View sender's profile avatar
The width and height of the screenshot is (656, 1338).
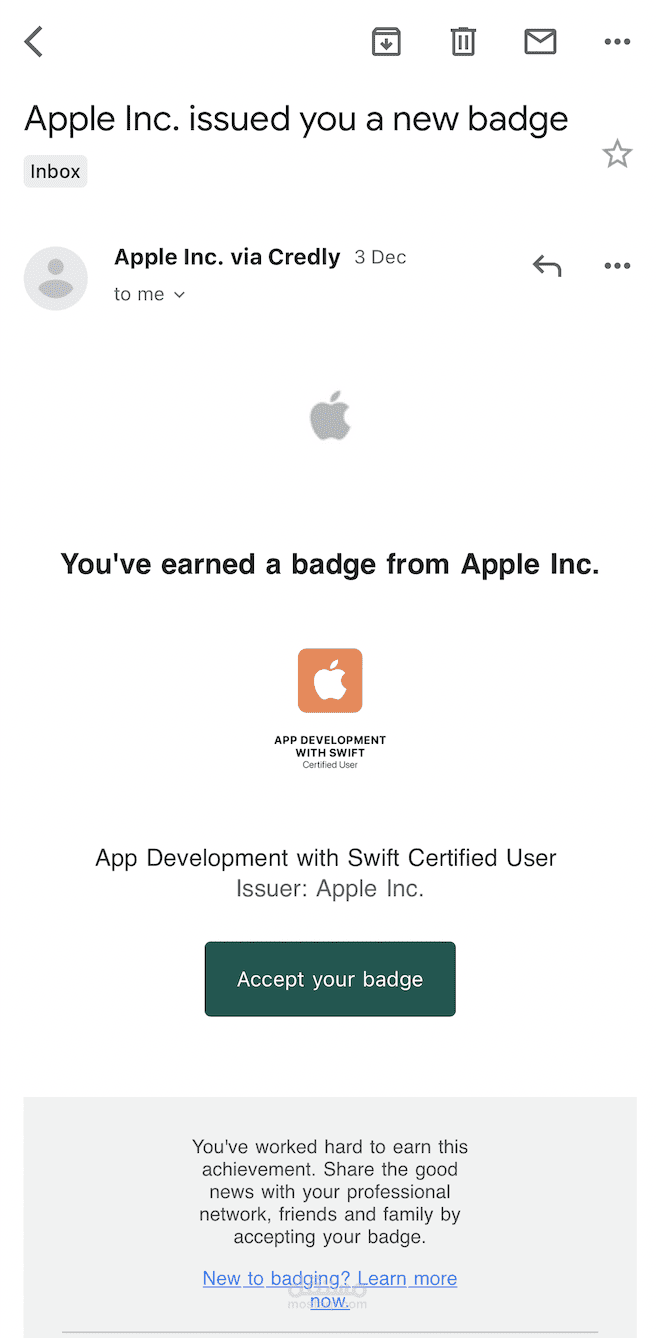[x=56, y=278]
